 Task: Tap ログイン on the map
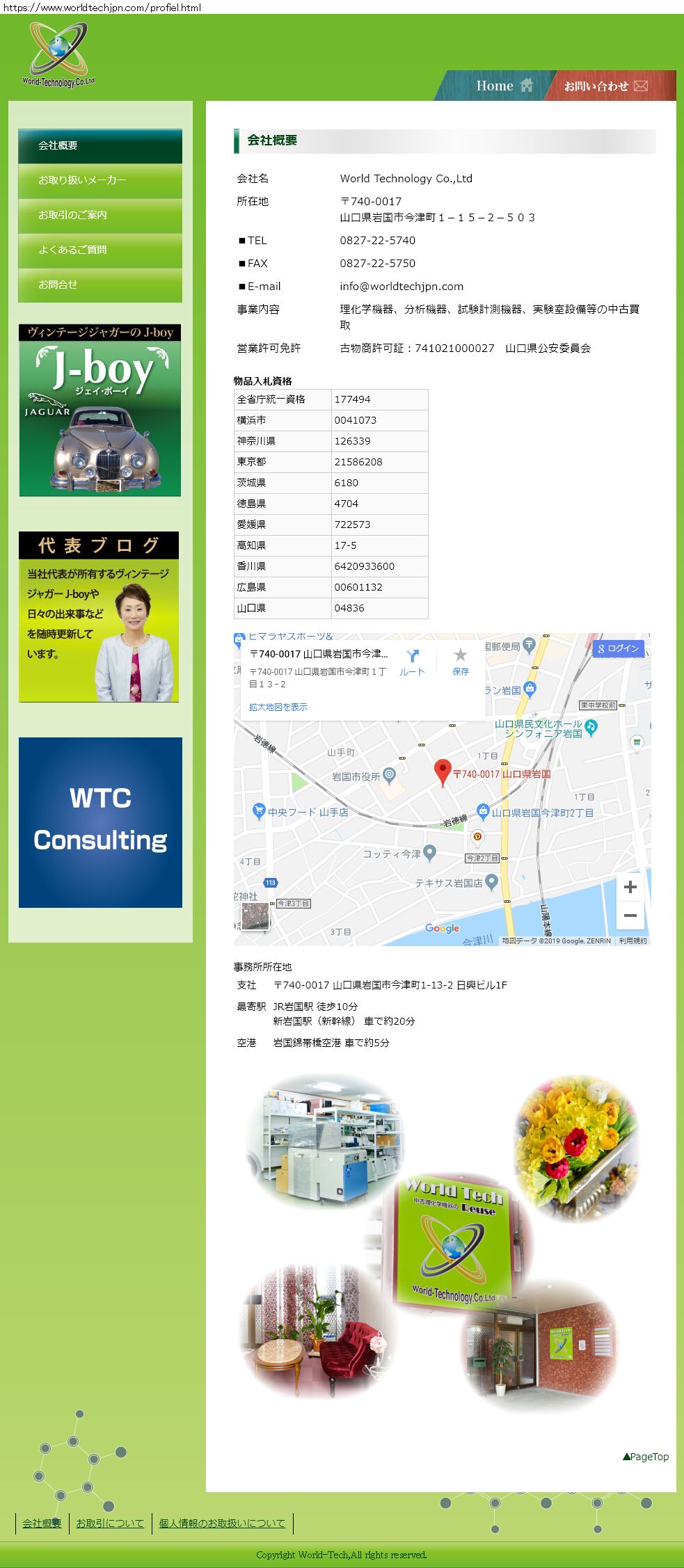pos(618,648)
